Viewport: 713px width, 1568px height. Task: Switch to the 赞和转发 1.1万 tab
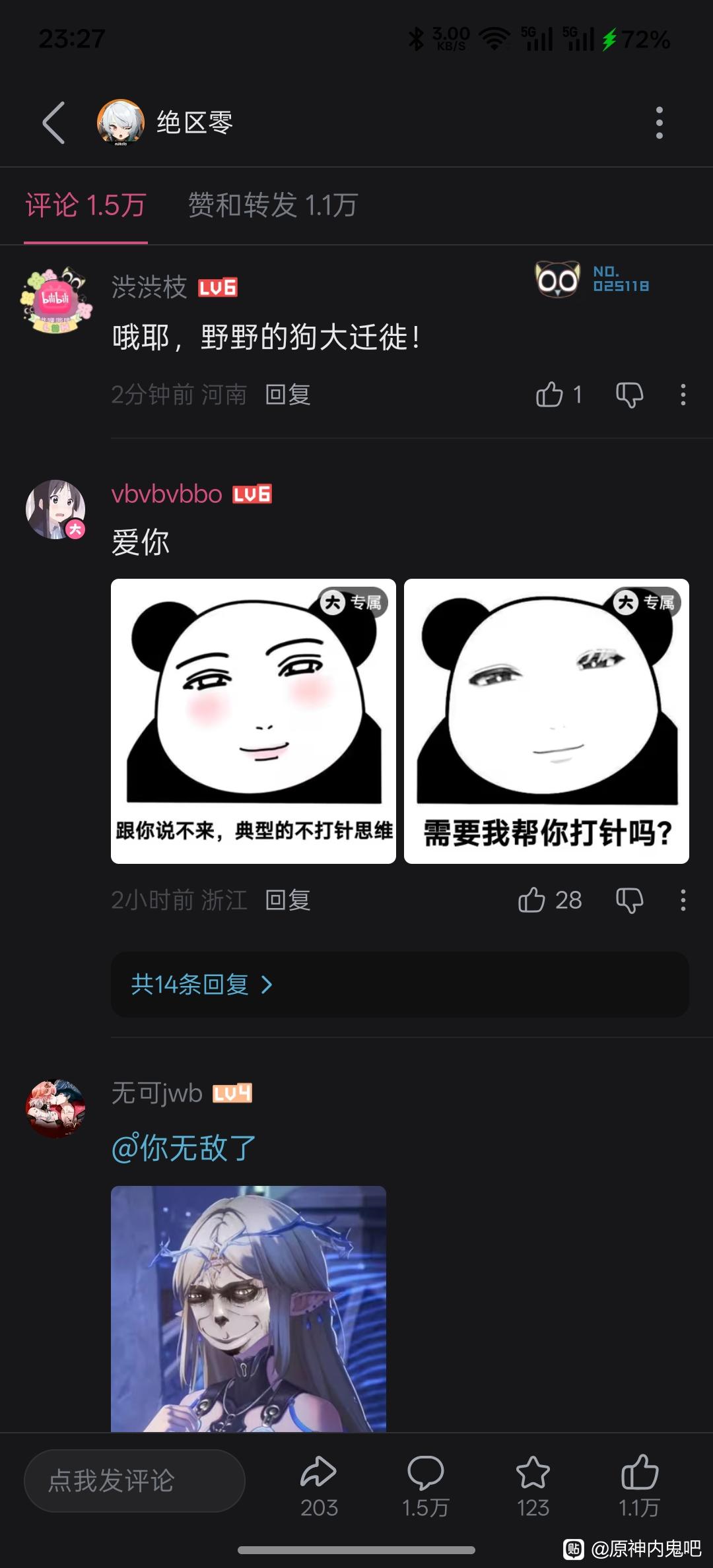[273, 205]
